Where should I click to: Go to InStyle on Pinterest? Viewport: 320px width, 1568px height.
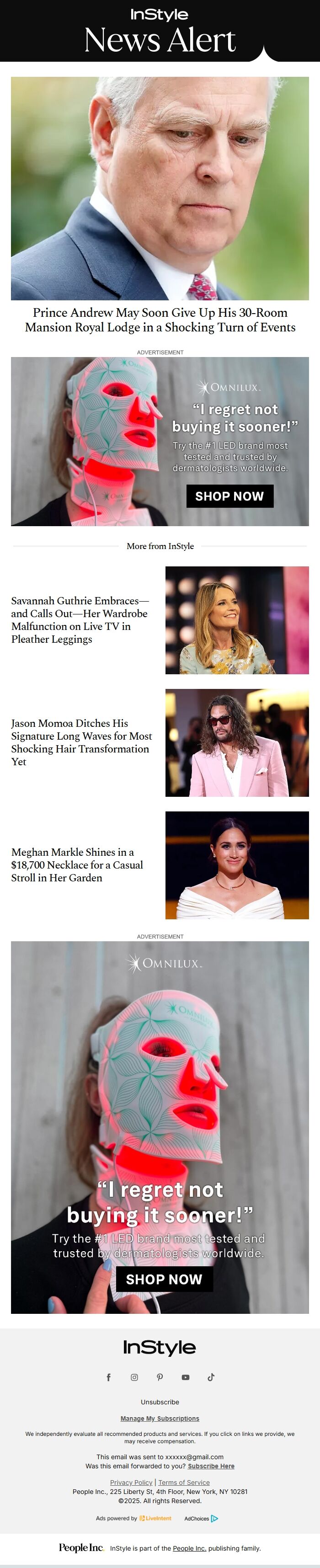pyautogui.click(x=160, y=1377)
